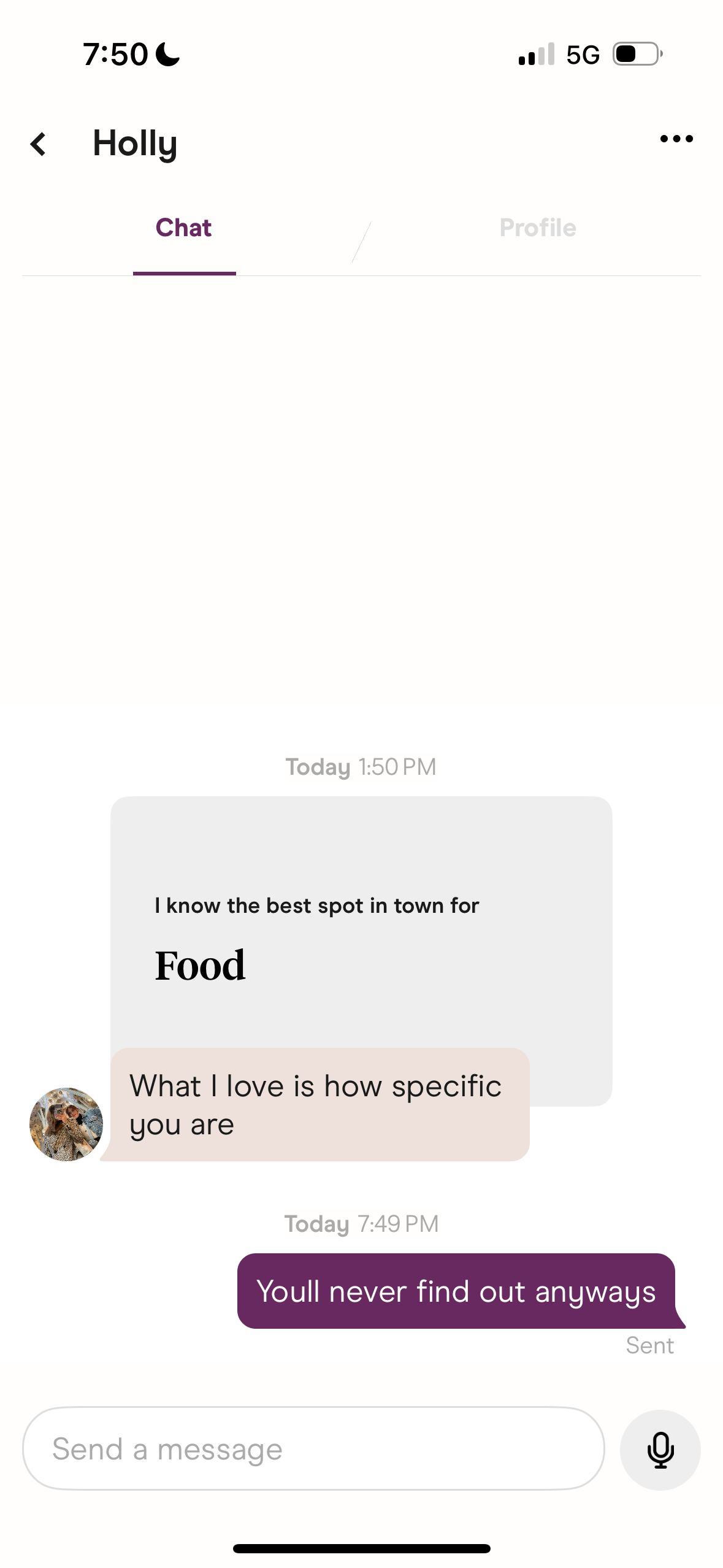Focus the Send a message field
Screen dimensions: 723x1568
coord(313,1449)
